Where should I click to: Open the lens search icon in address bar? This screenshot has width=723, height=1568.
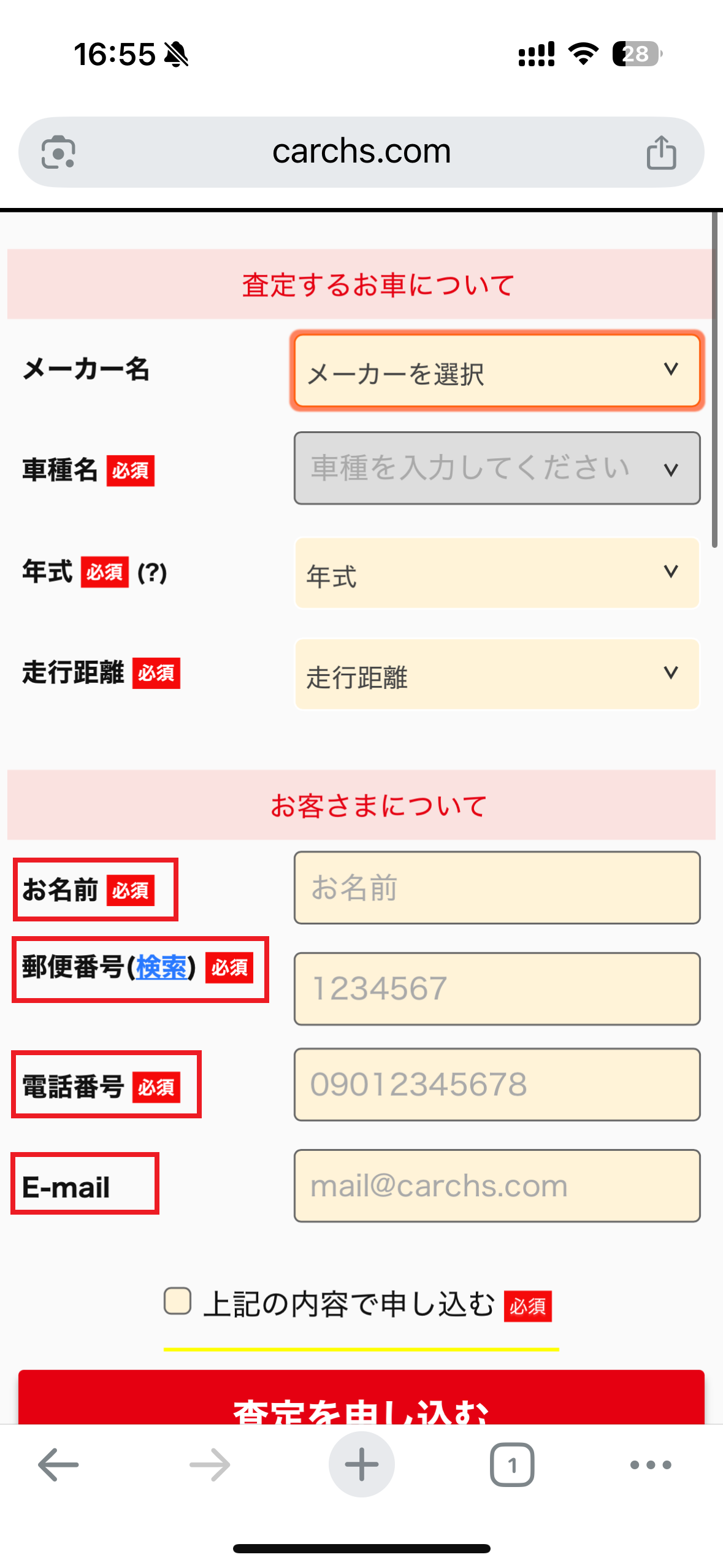(x=58, y=152)
